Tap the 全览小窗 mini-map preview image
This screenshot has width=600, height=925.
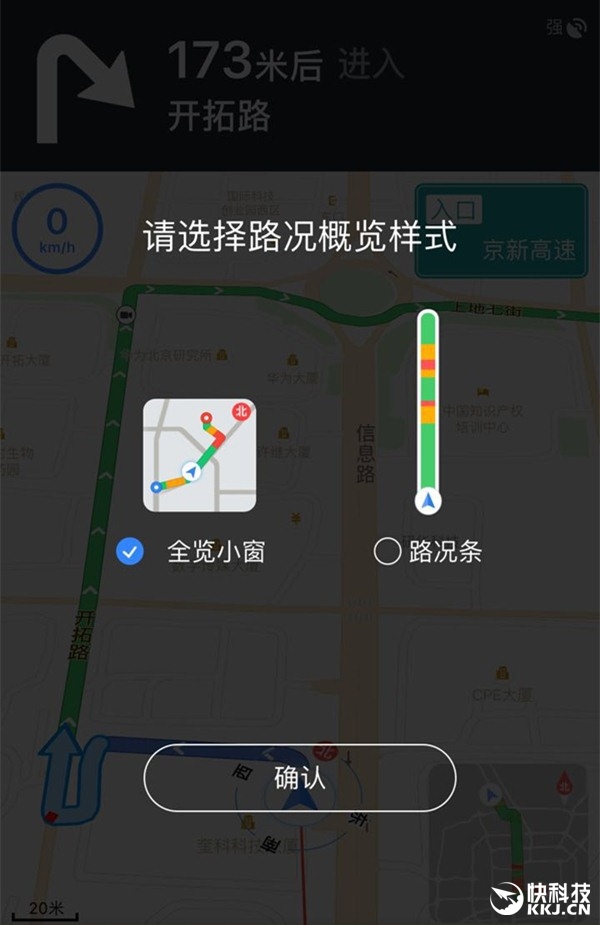pos(199,455)
